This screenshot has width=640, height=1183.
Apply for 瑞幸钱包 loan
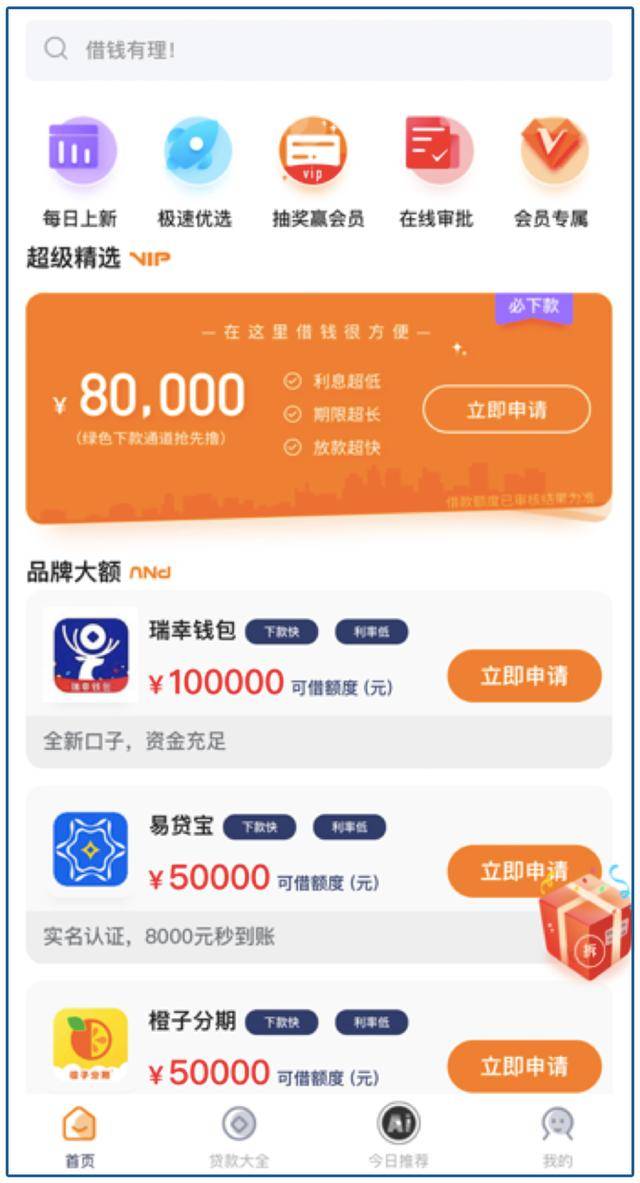pos(523,676)
